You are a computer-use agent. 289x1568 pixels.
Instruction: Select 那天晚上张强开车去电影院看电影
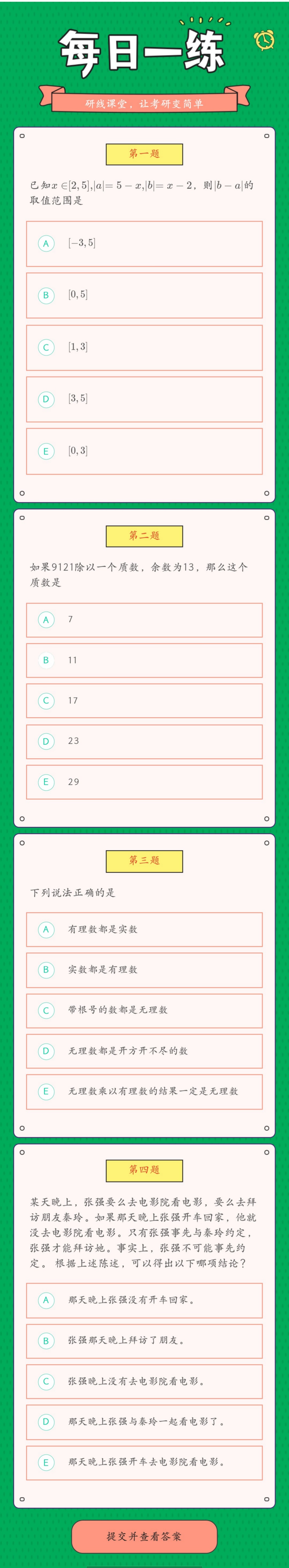point(144,1463)
